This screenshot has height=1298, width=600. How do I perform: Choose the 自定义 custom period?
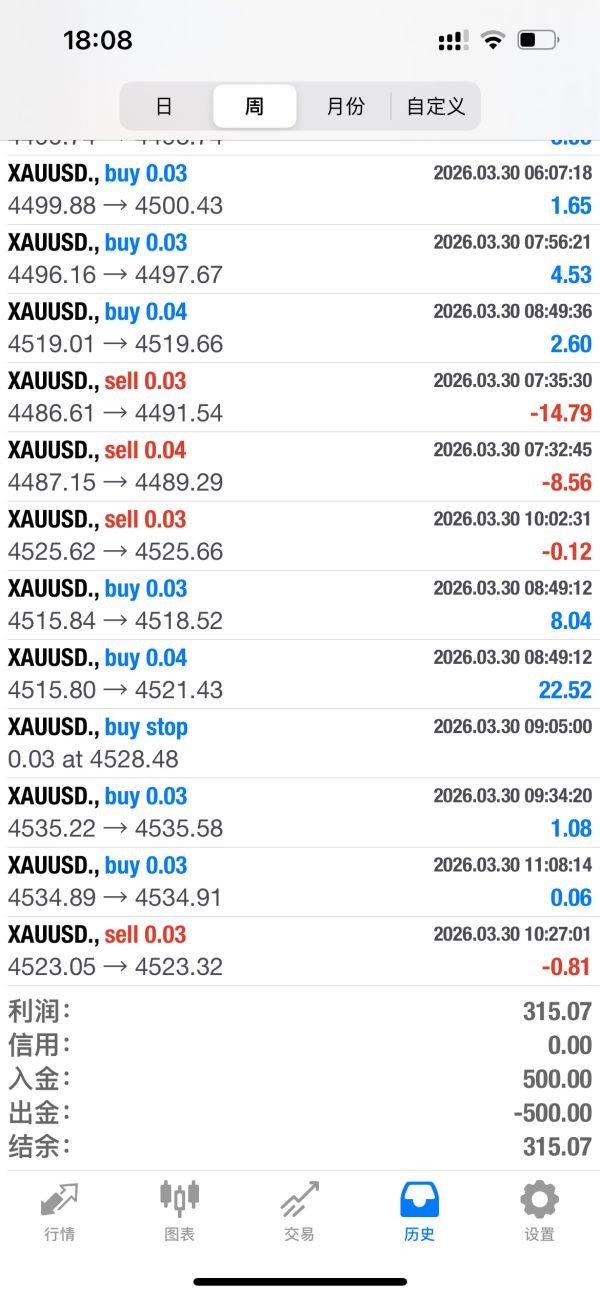pos(436,106)
